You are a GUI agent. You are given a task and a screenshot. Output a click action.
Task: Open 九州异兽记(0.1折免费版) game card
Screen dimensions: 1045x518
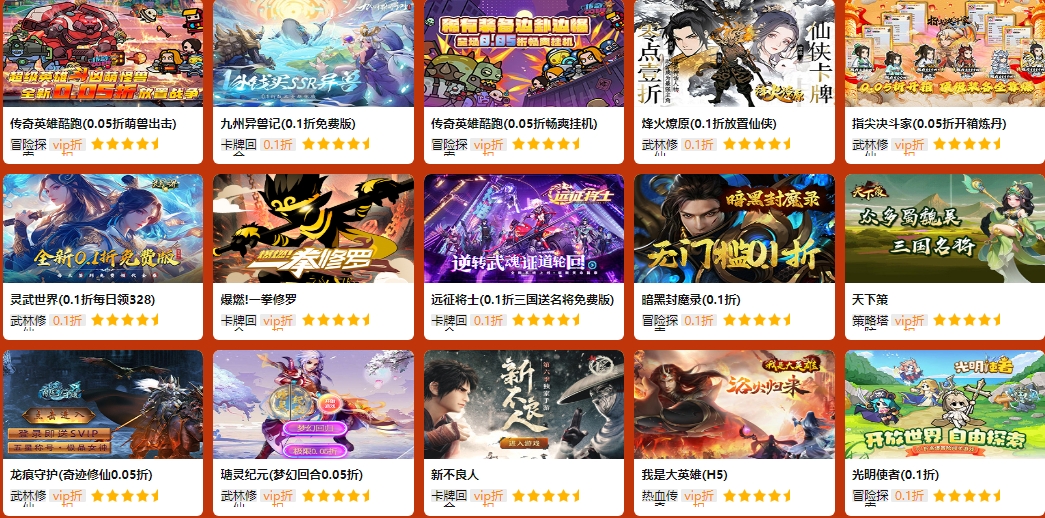(313, 55)
